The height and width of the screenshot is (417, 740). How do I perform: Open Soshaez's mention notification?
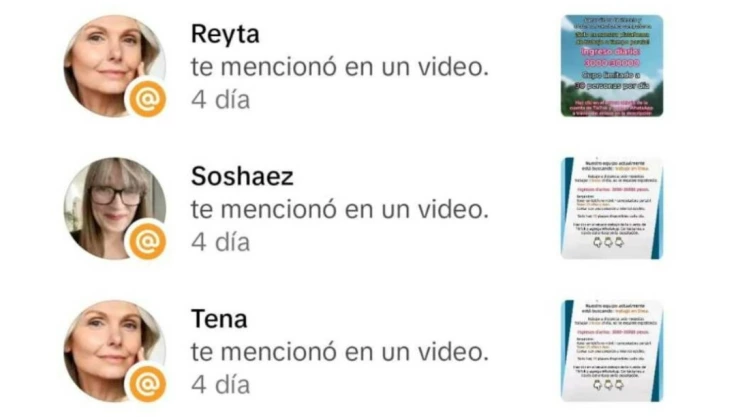(x=338, y=210)
